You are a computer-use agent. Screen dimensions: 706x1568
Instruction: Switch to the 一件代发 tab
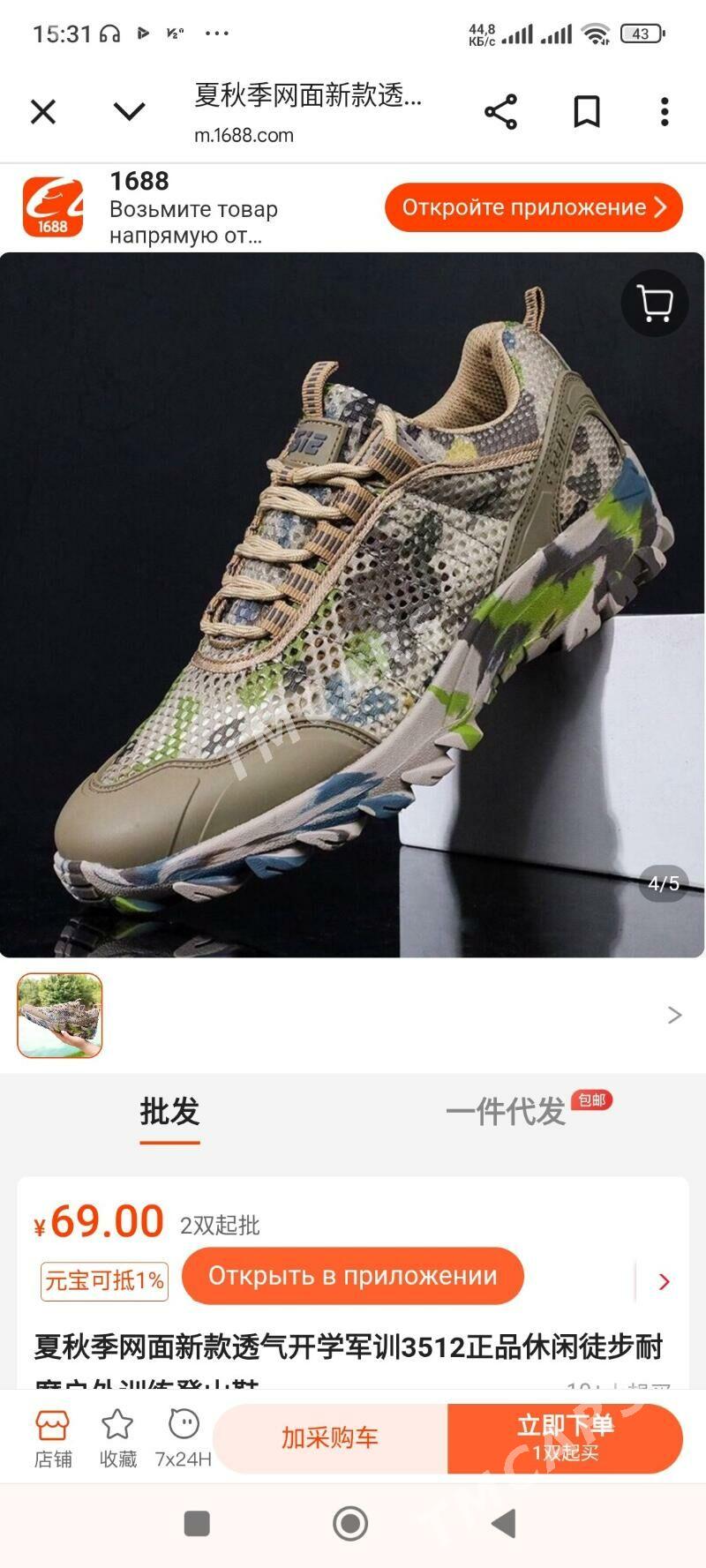pos(506,1112)
